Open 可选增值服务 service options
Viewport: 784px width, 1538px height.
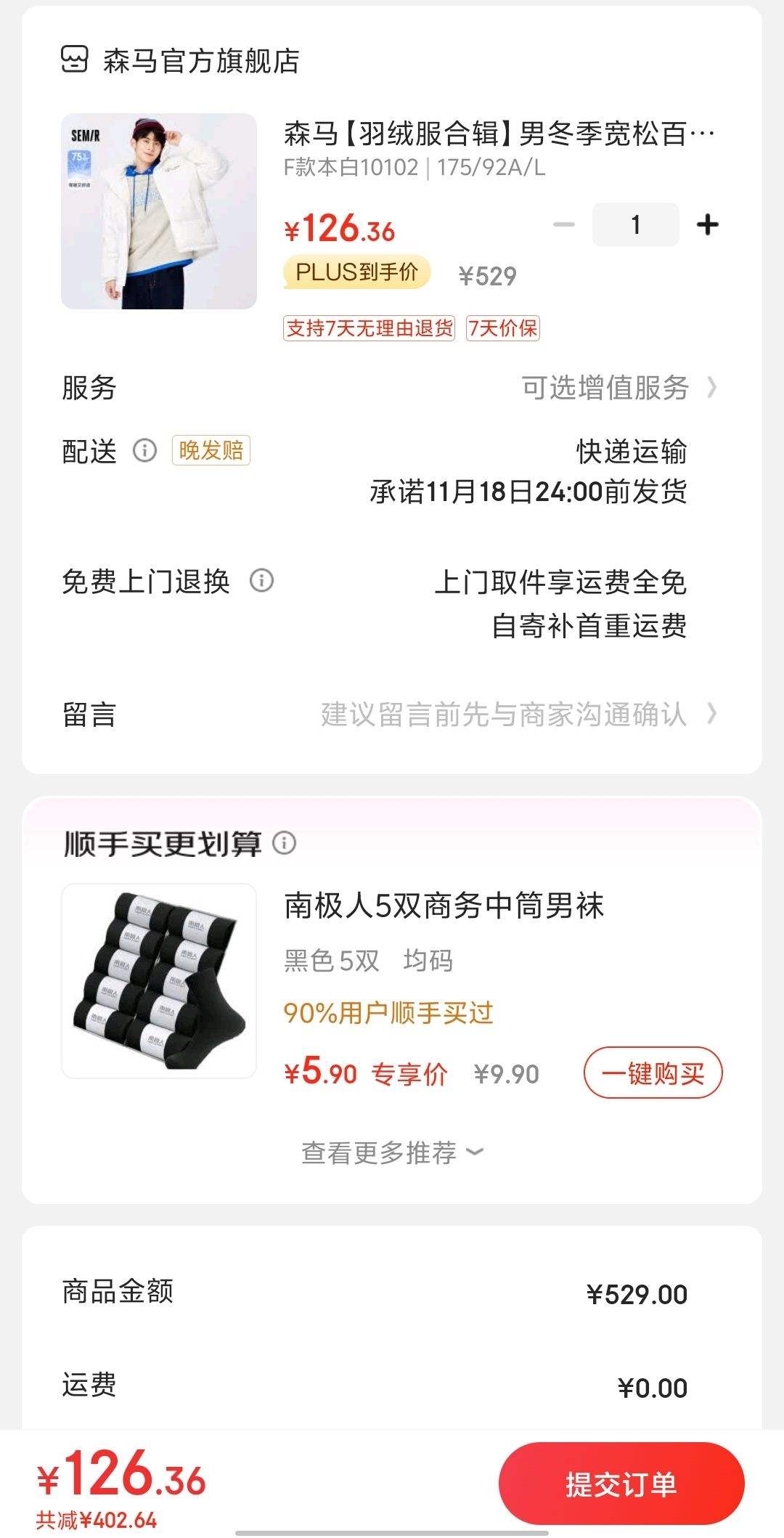pos(619,388)
